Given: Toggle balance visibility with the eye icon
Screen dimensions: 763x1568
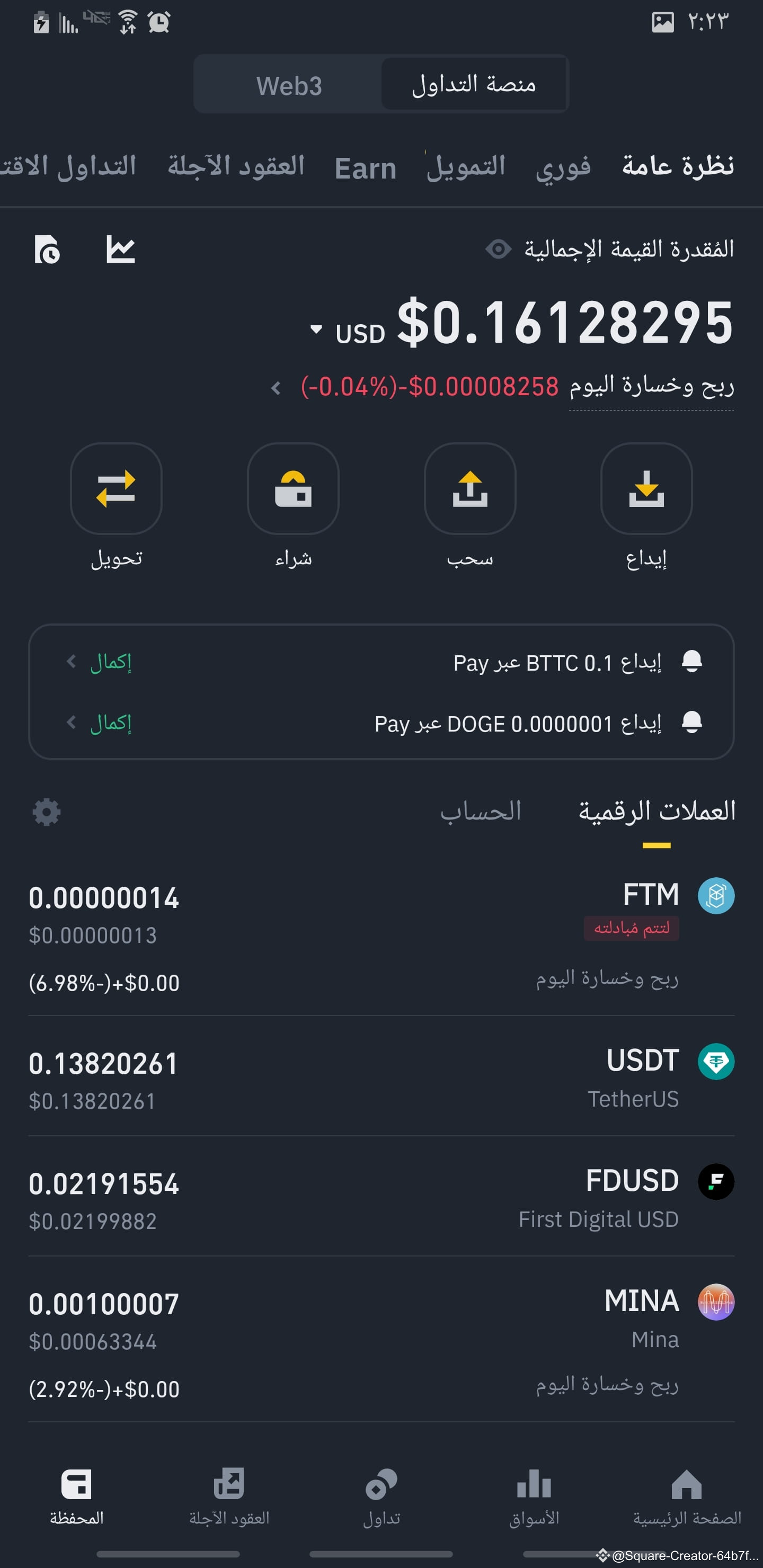Looking at the screenshot, I should click(x=499, y=248).
